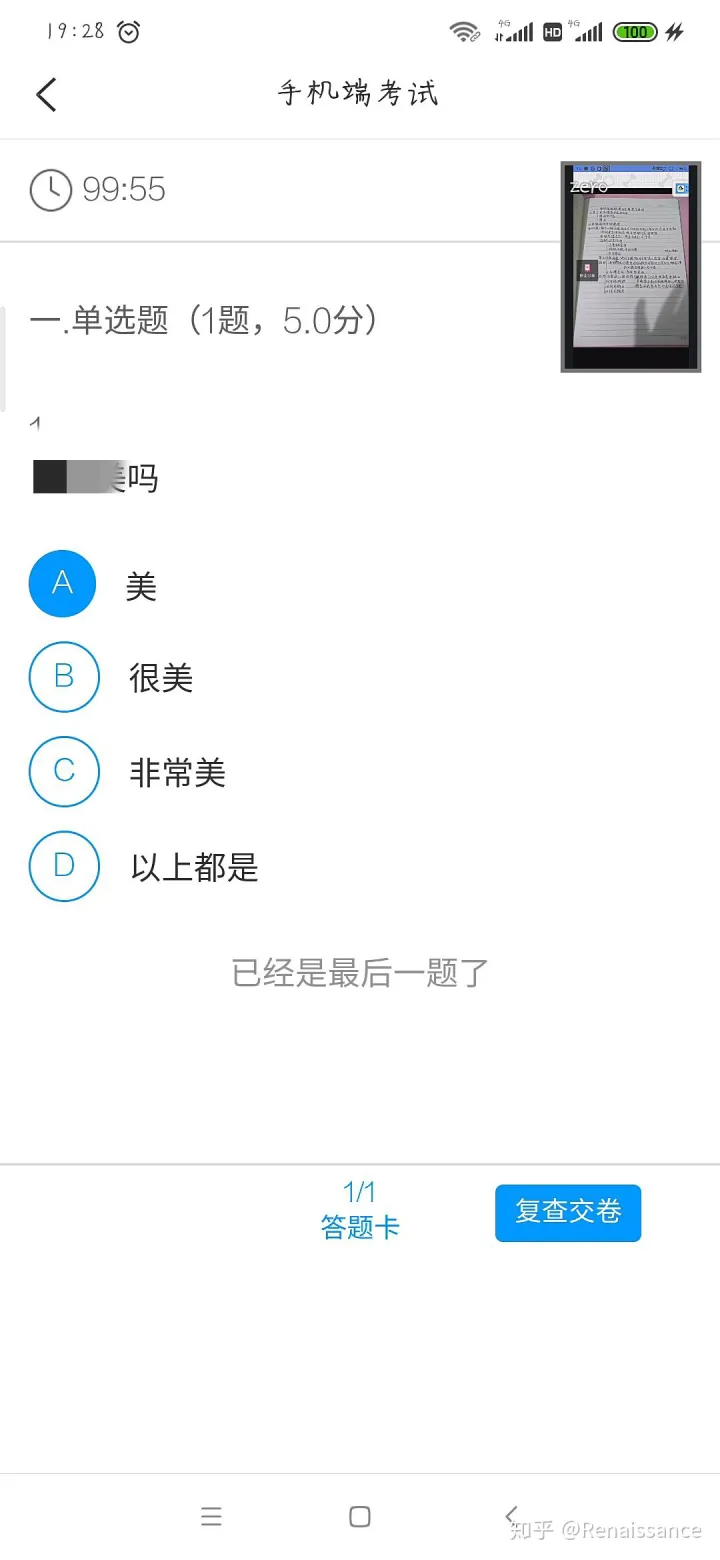
Task: Tap the 1/1 progress indicator
Action: 360,1190
